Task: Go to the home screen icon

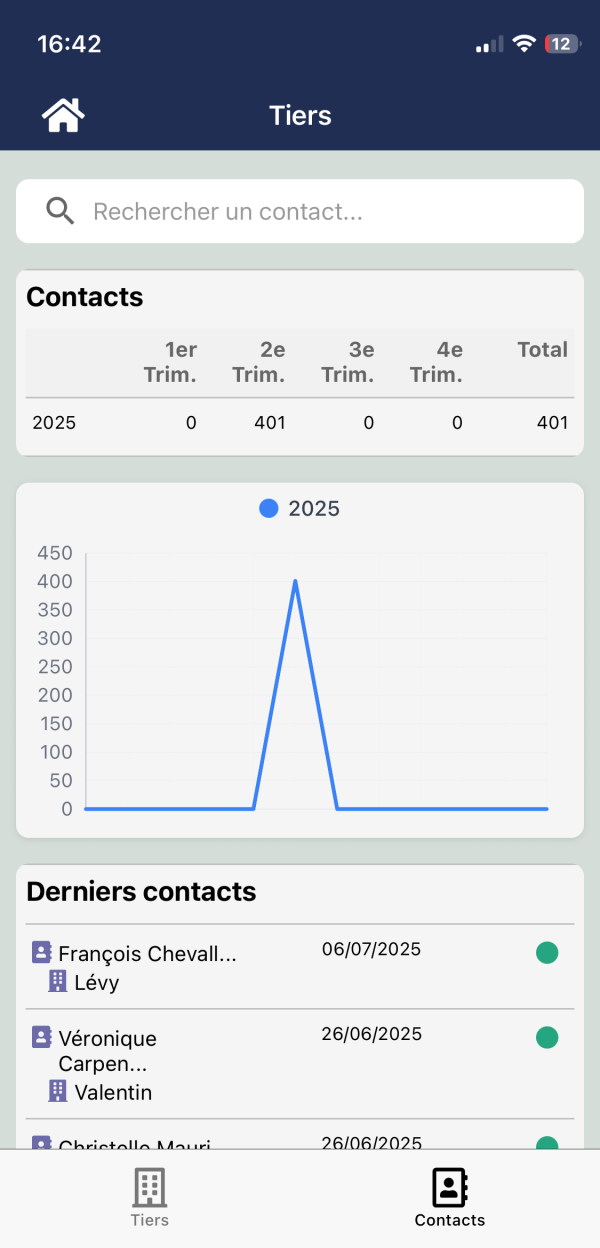Action: [x=63, y=115]
